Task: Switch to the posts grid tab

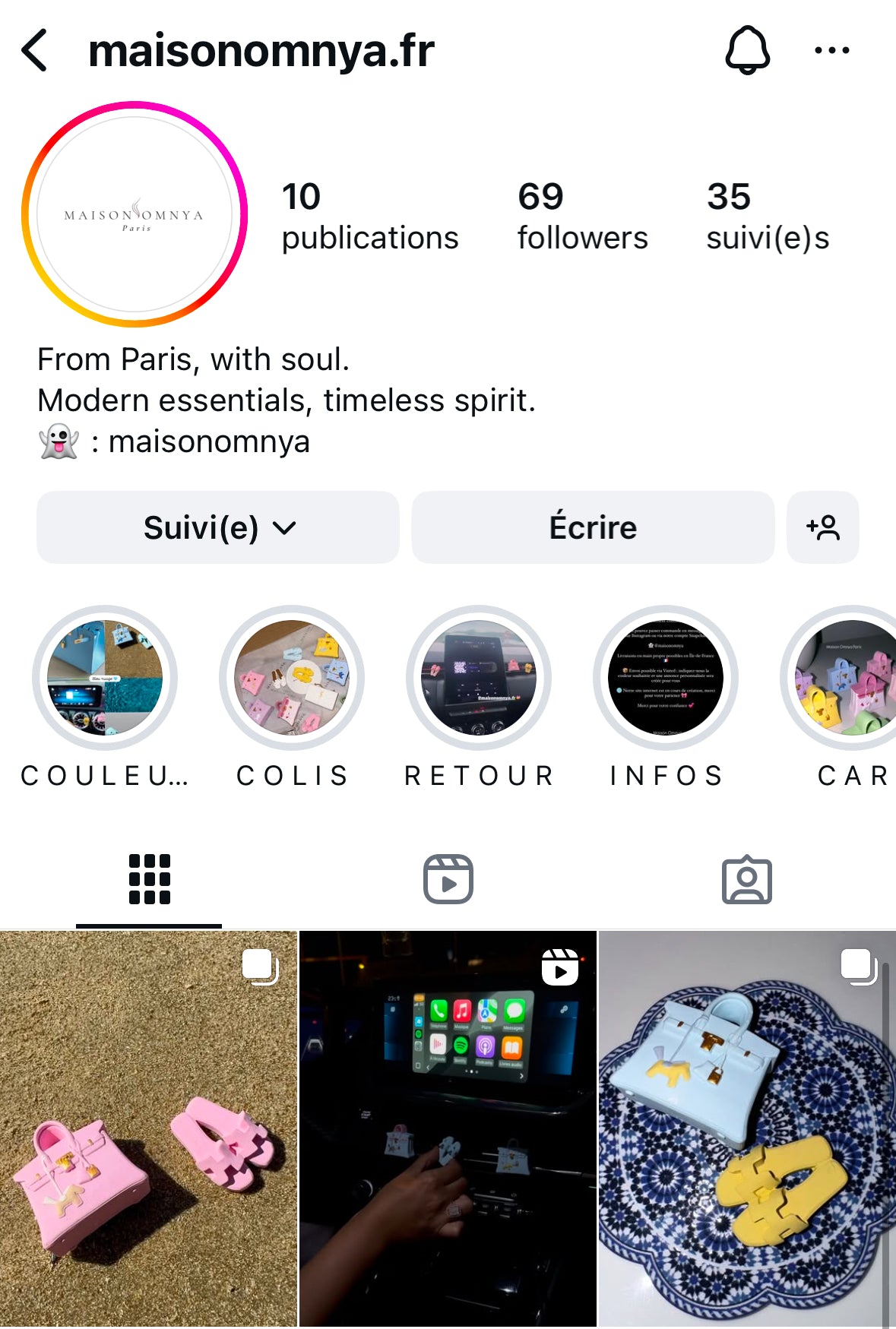Action: (x=149, y=879)
